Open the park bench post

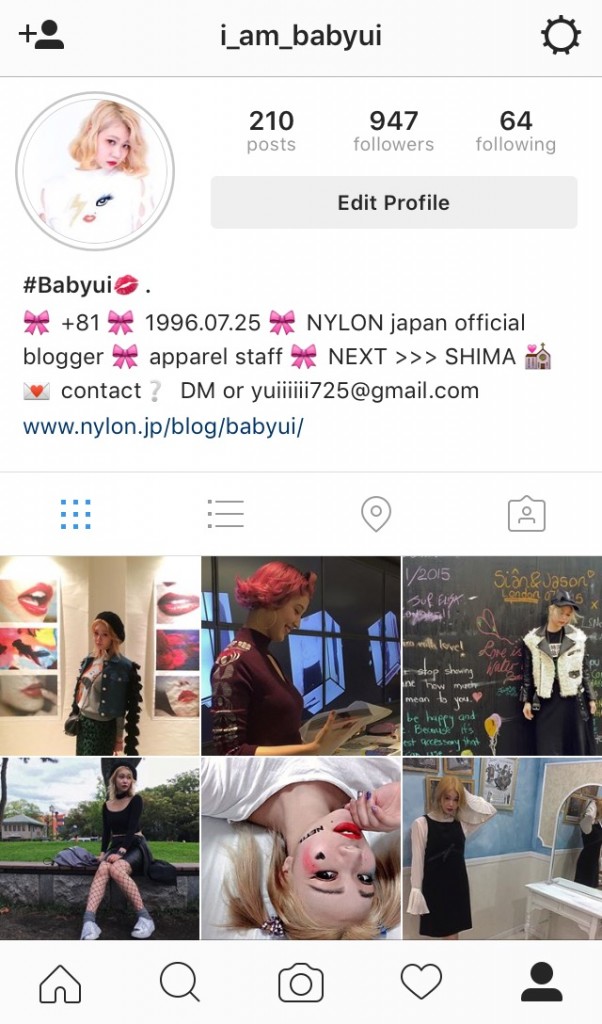pyautogui.click(x=100, y=848)
